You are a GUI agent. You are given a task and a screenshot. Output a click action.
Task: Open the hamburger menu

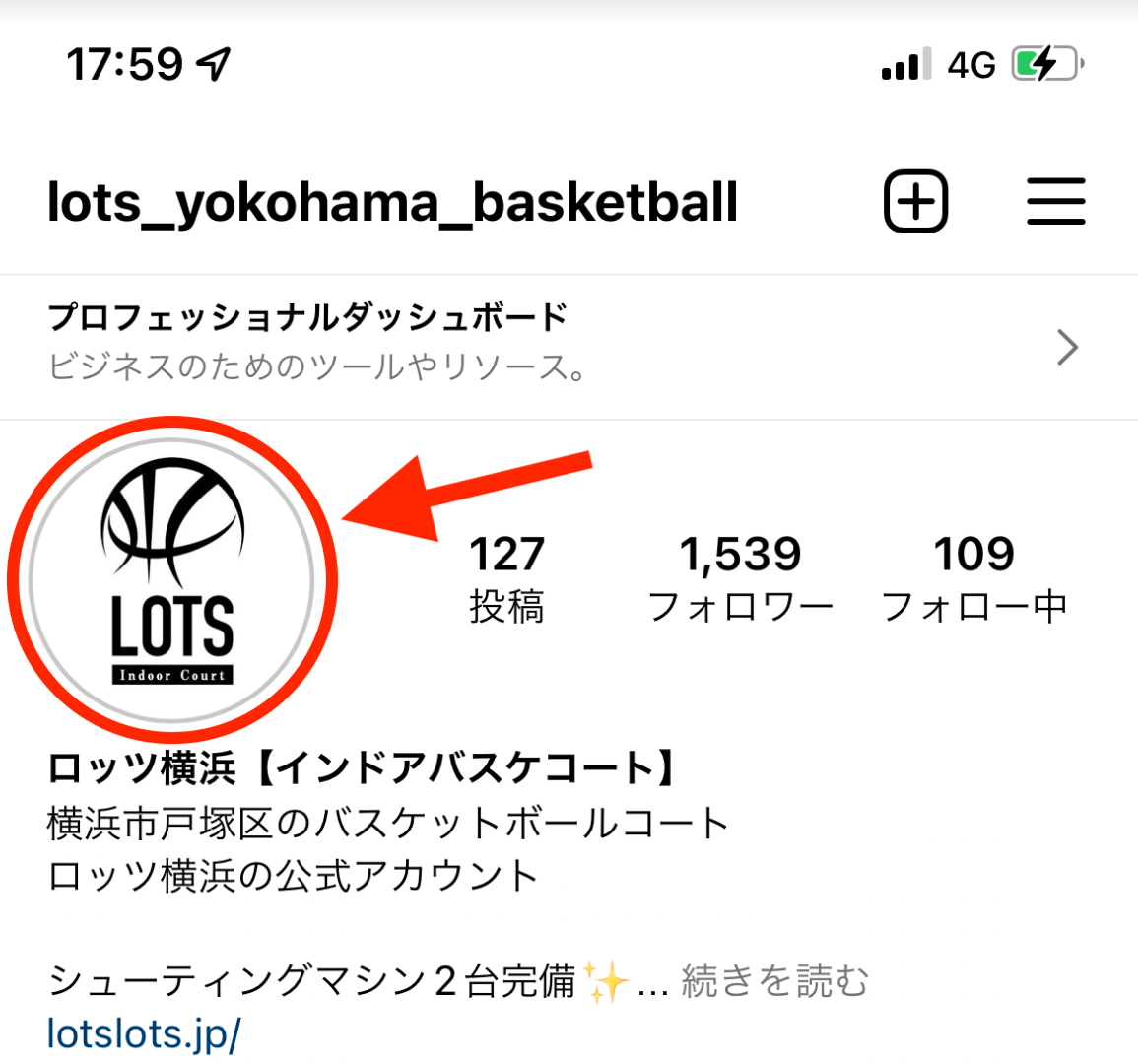(1055, 202)
